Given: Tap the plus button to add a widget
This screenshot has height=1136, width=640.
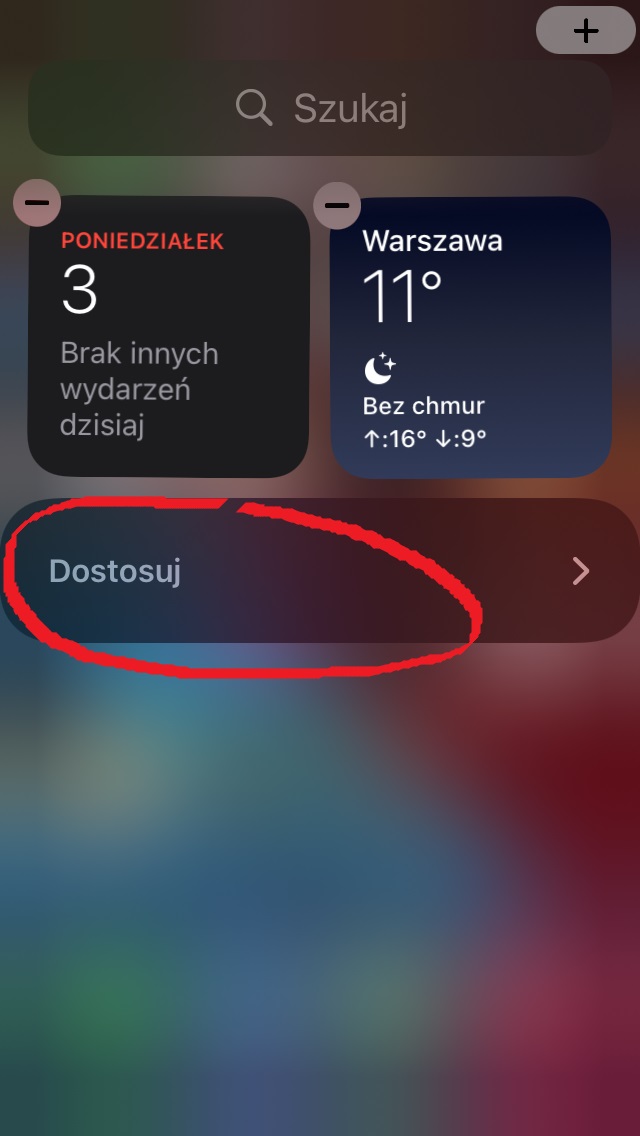Looking at the screenshot, I should tap(586, 30).
